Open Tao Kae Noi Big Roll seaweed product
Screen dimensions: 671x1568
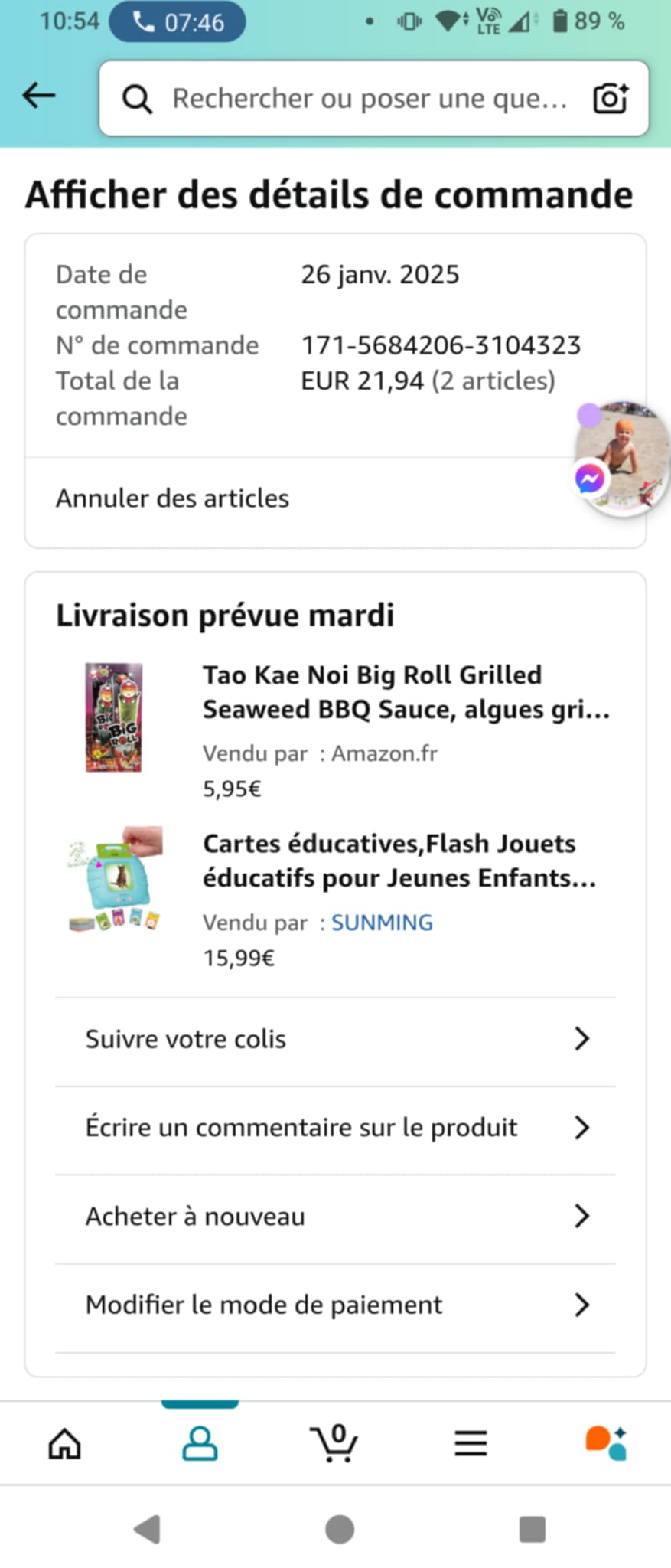click(406, 692)
